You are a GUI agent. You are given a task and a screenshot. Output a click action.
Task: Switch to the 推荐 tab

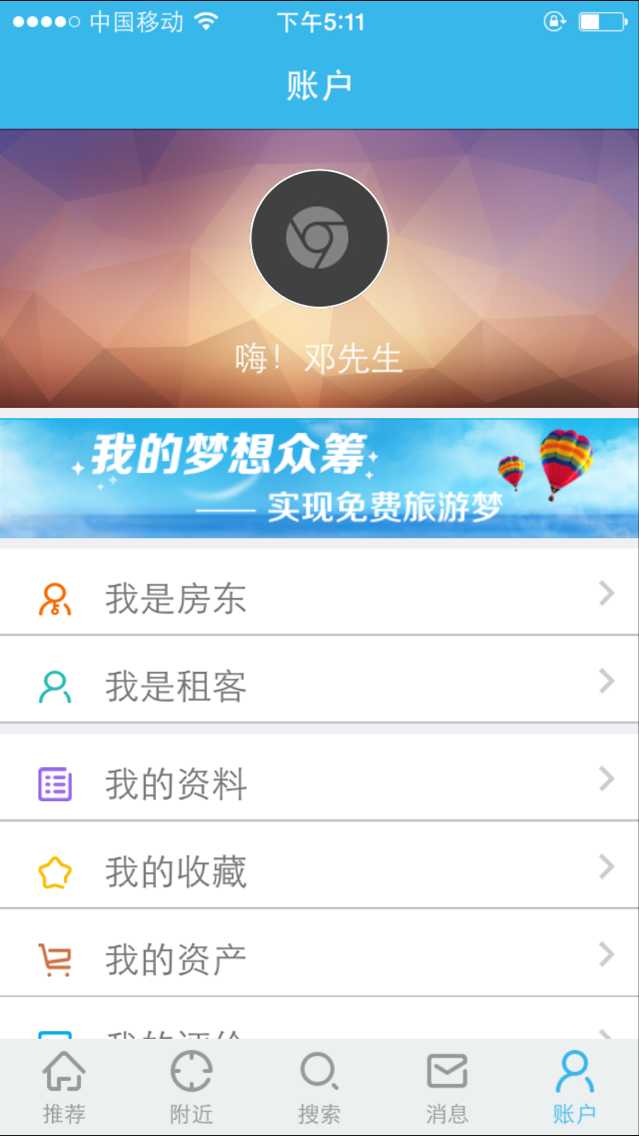(x=64, y=1087)
